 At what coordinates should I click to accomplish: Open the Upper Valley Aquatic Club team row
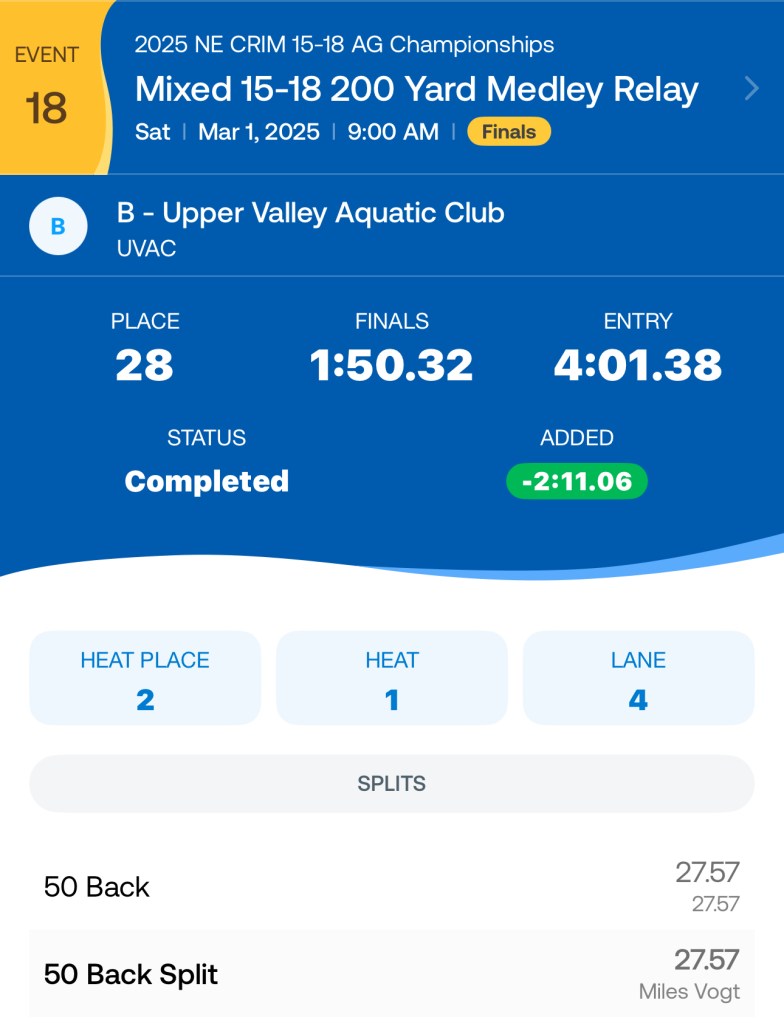pos(310,226)
